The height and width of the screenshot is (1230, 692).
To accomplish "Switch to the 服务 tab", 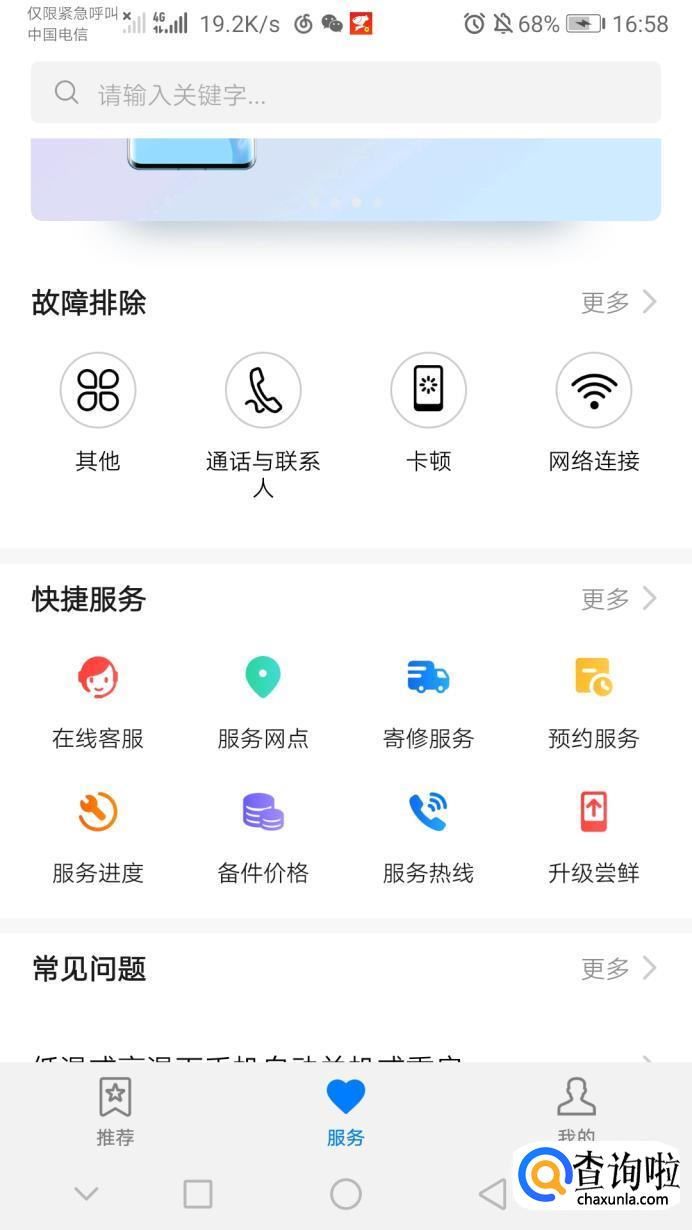I will coord(346,1110).
